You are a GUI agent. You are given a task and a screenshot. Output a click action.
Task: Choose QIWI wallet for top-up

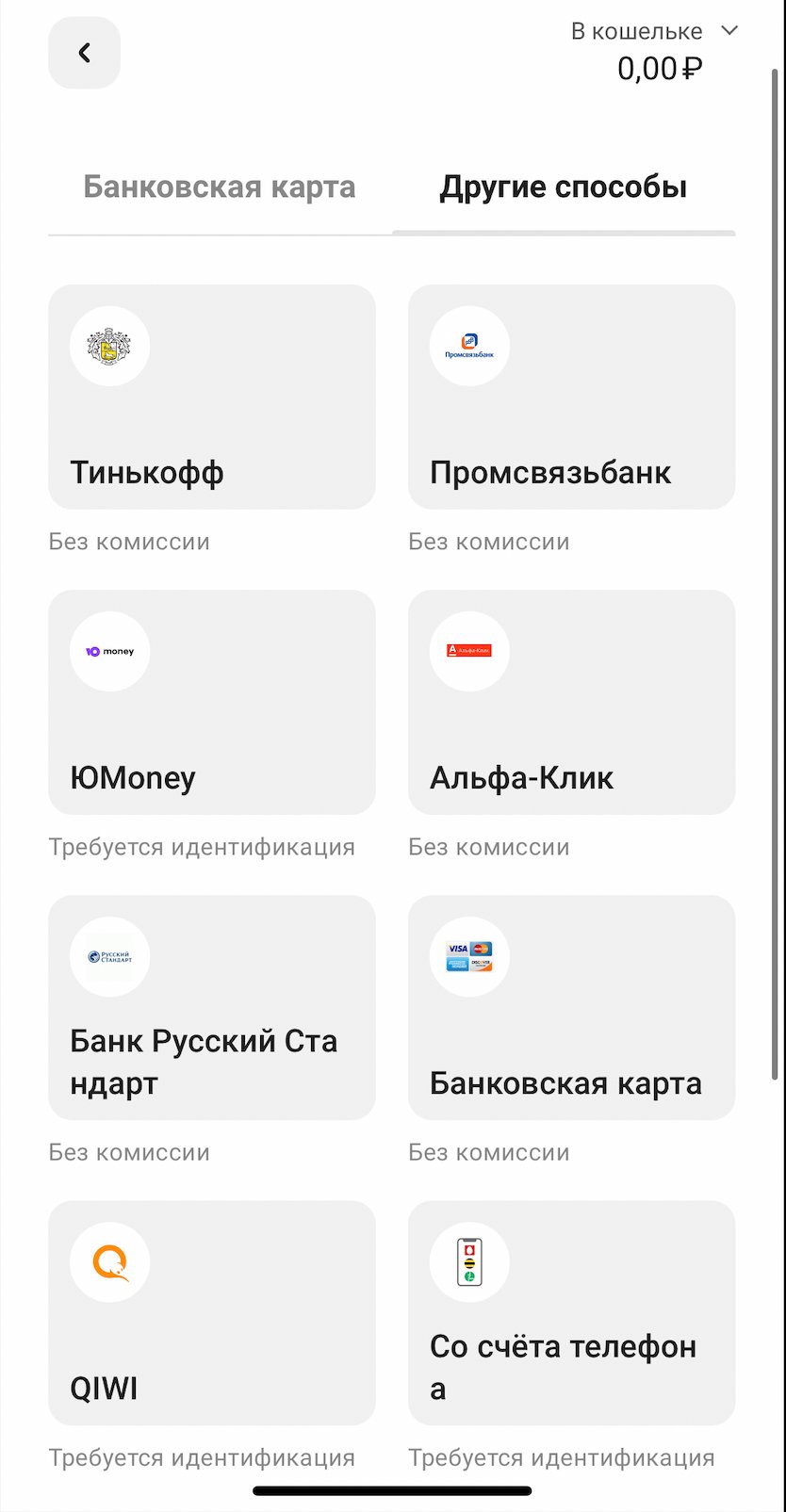[x=212, y=1312]
